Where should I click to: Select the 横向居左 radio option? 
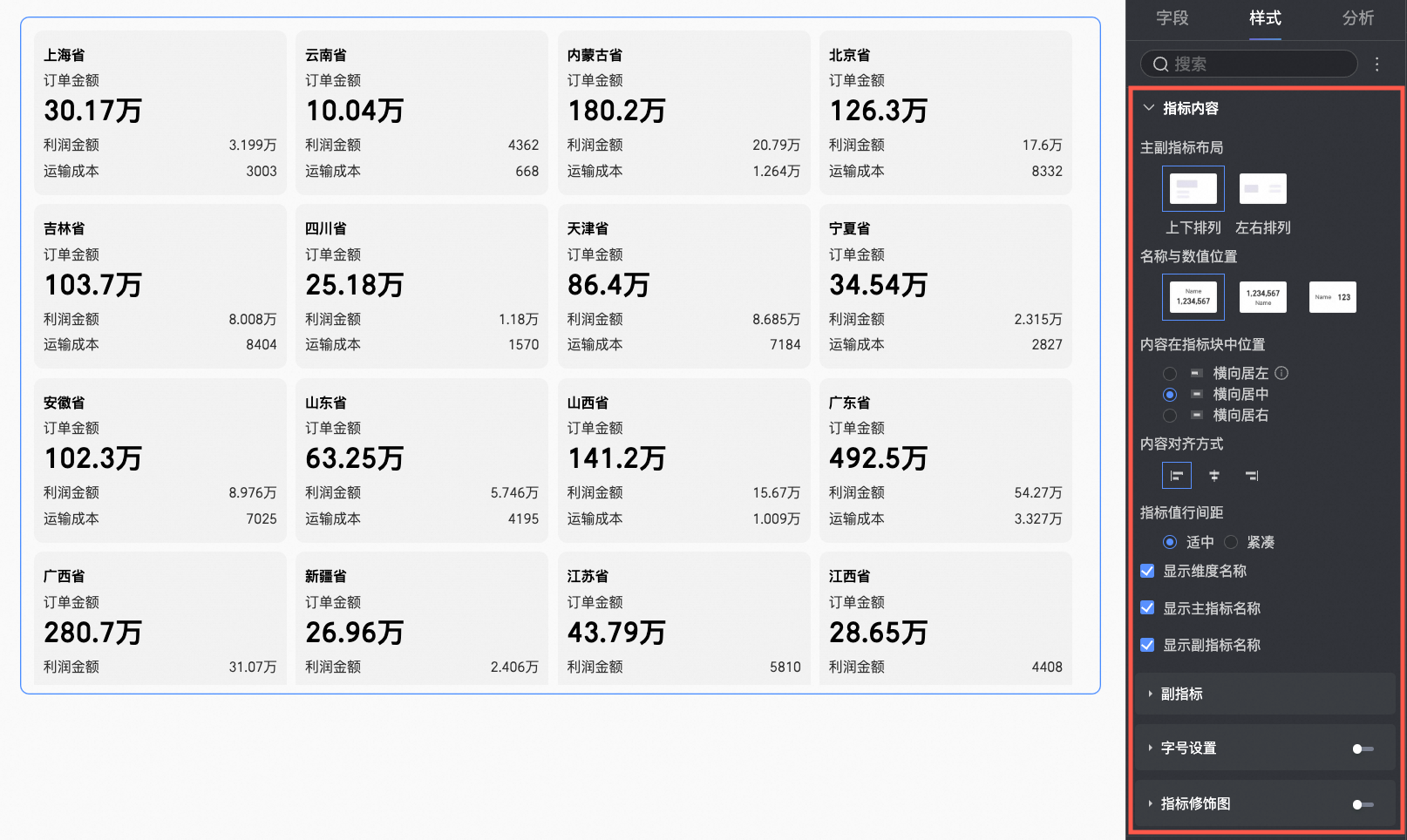1170,373
